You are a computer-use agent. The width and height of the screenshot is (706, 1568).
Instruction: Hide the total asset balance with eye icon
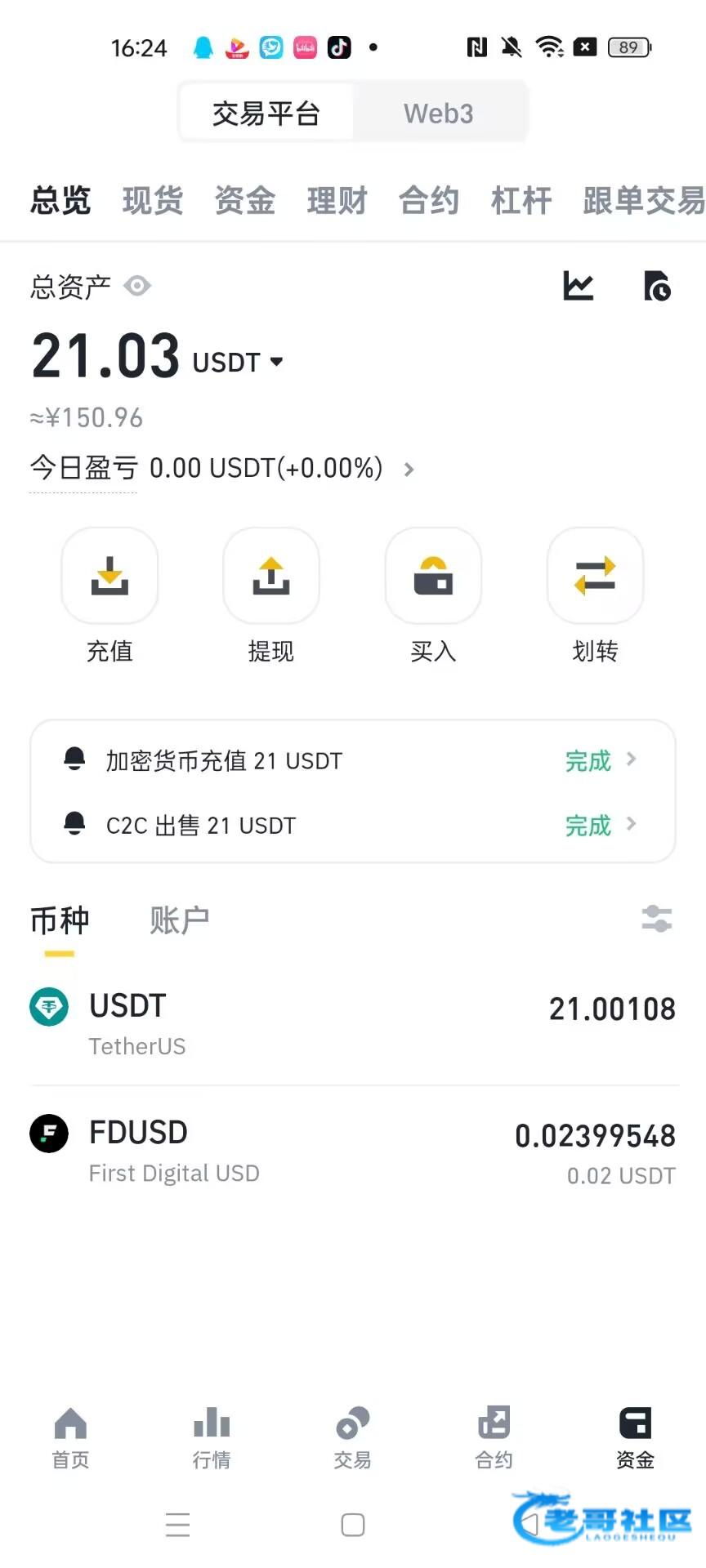click(x=137, y=286)
